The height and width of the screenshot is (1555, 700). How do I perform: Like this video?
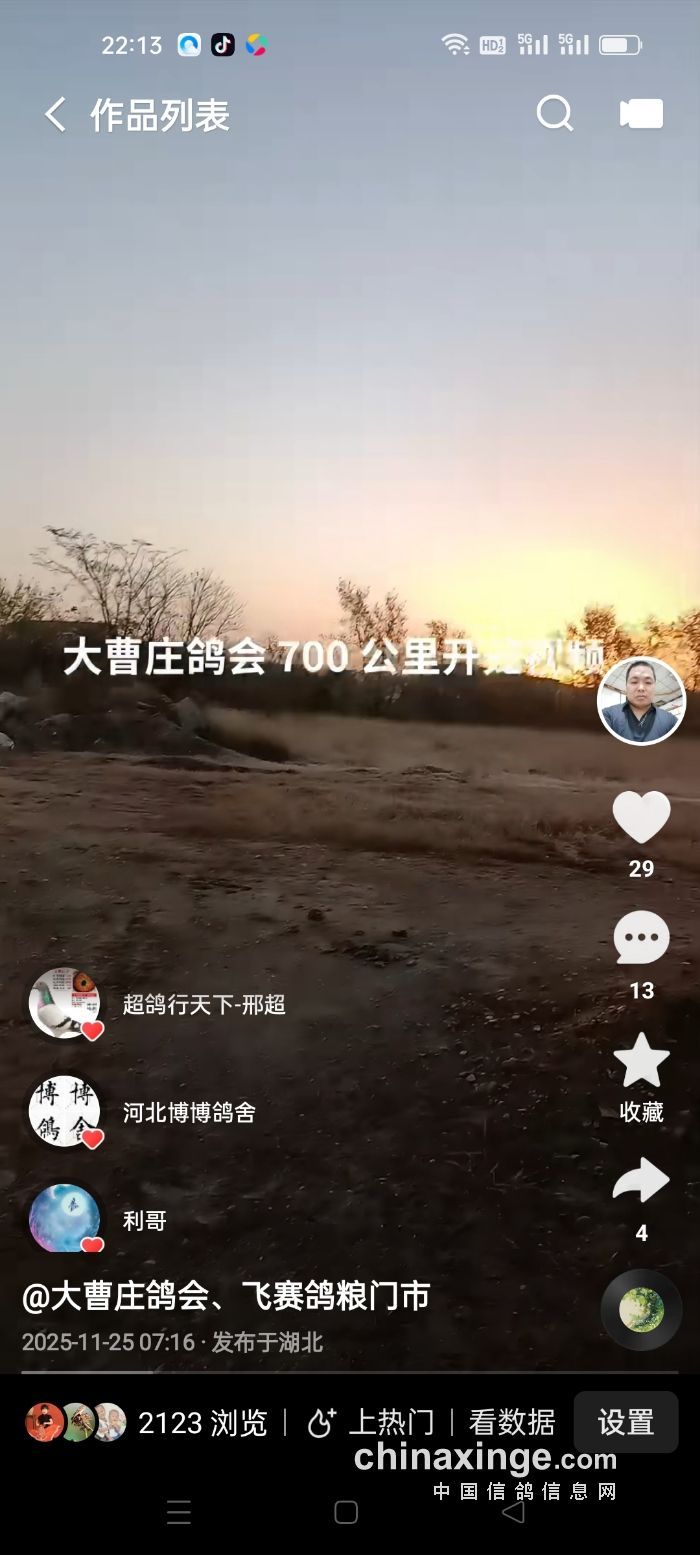641,817
